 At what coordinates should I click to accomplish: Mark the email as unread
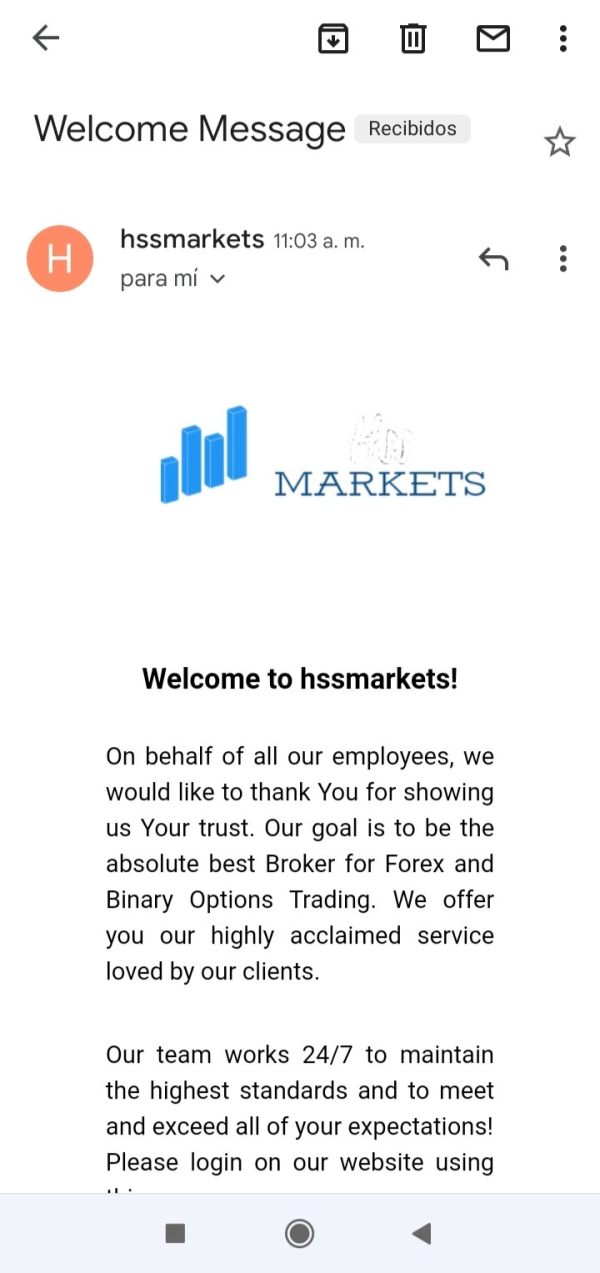493,39
